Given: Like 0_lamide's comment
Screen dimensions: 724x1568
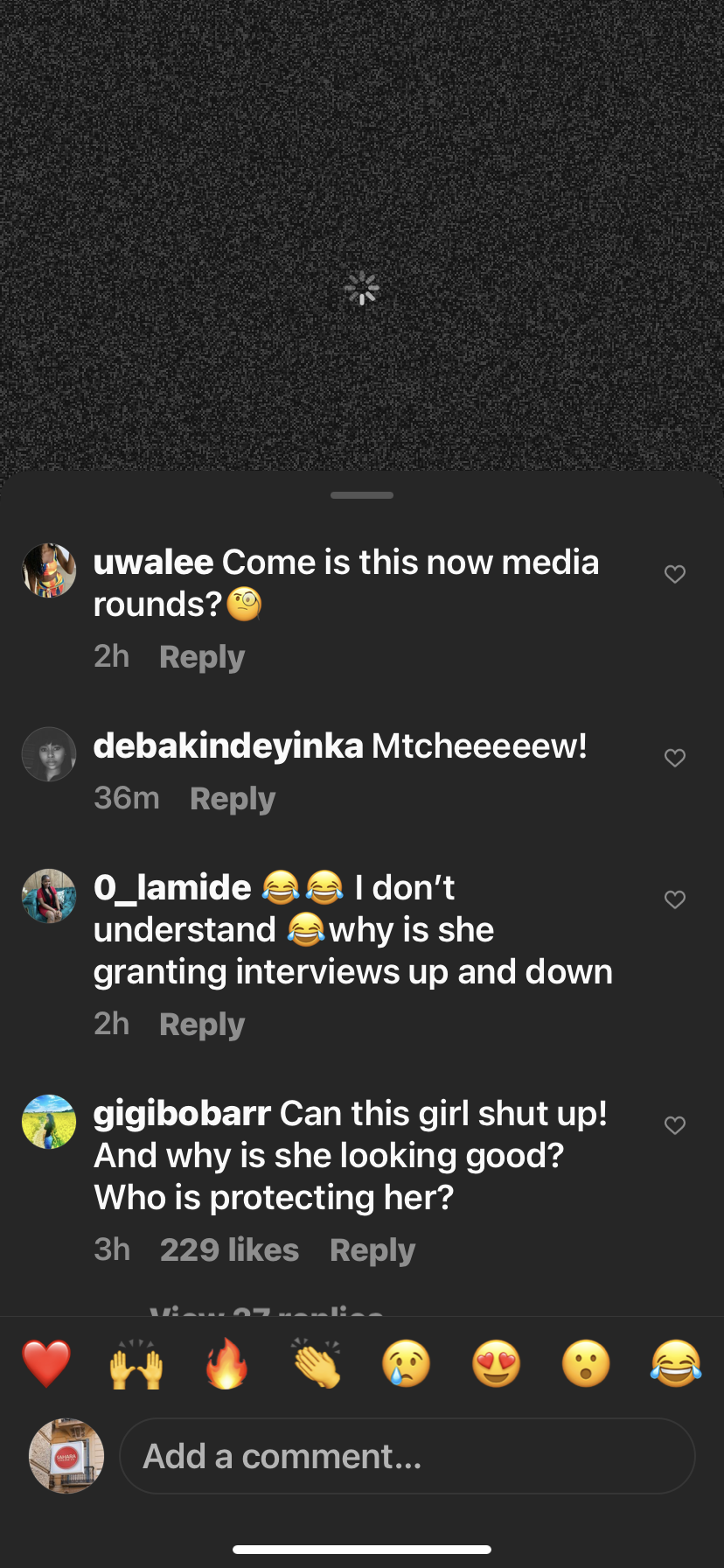Looking at the screenshot, I should (x=674, y=899).
